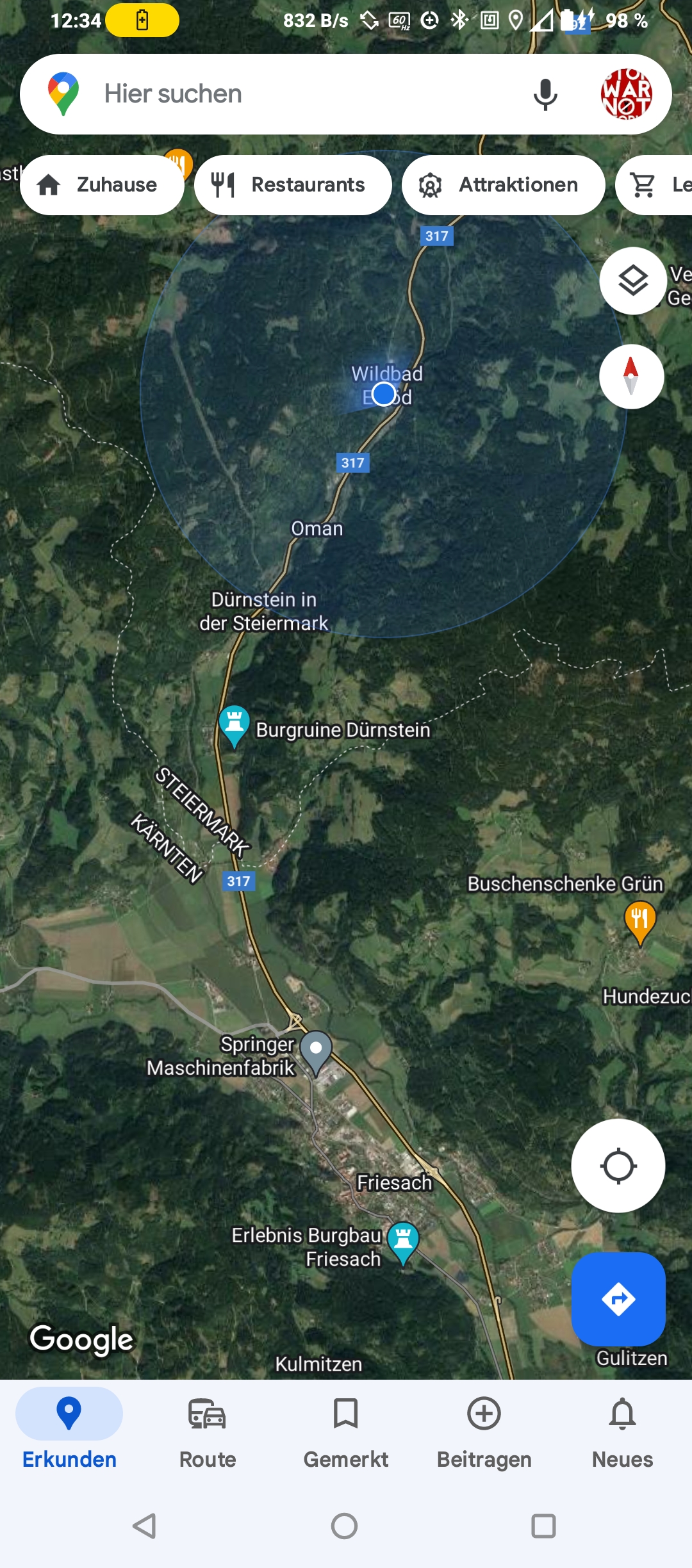The width and height of the screenshot is (692, 1568).
Task: Start voice search with the microphone
Action: click(x=545, y=94)
